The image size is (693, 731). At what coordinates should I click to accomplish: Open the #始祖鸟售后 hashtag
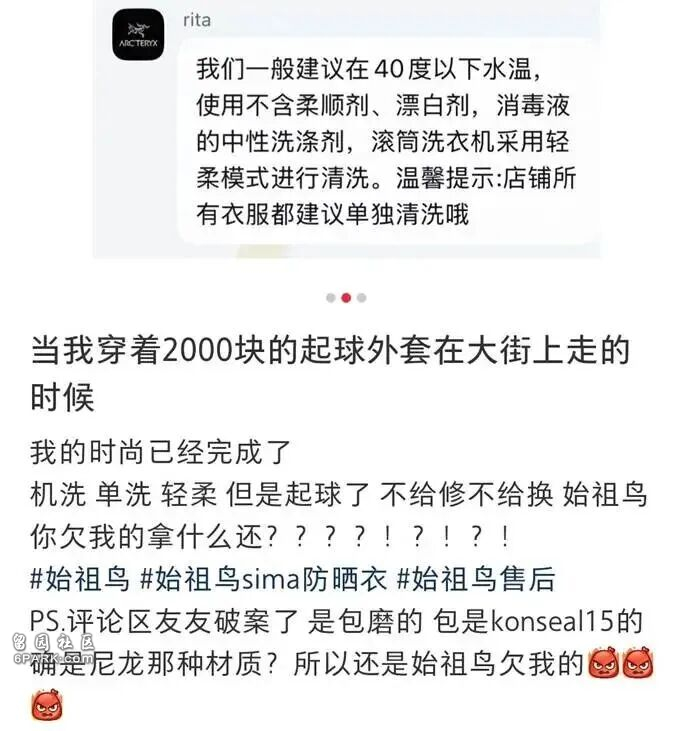pyautogui.click(x=476, y=578)
